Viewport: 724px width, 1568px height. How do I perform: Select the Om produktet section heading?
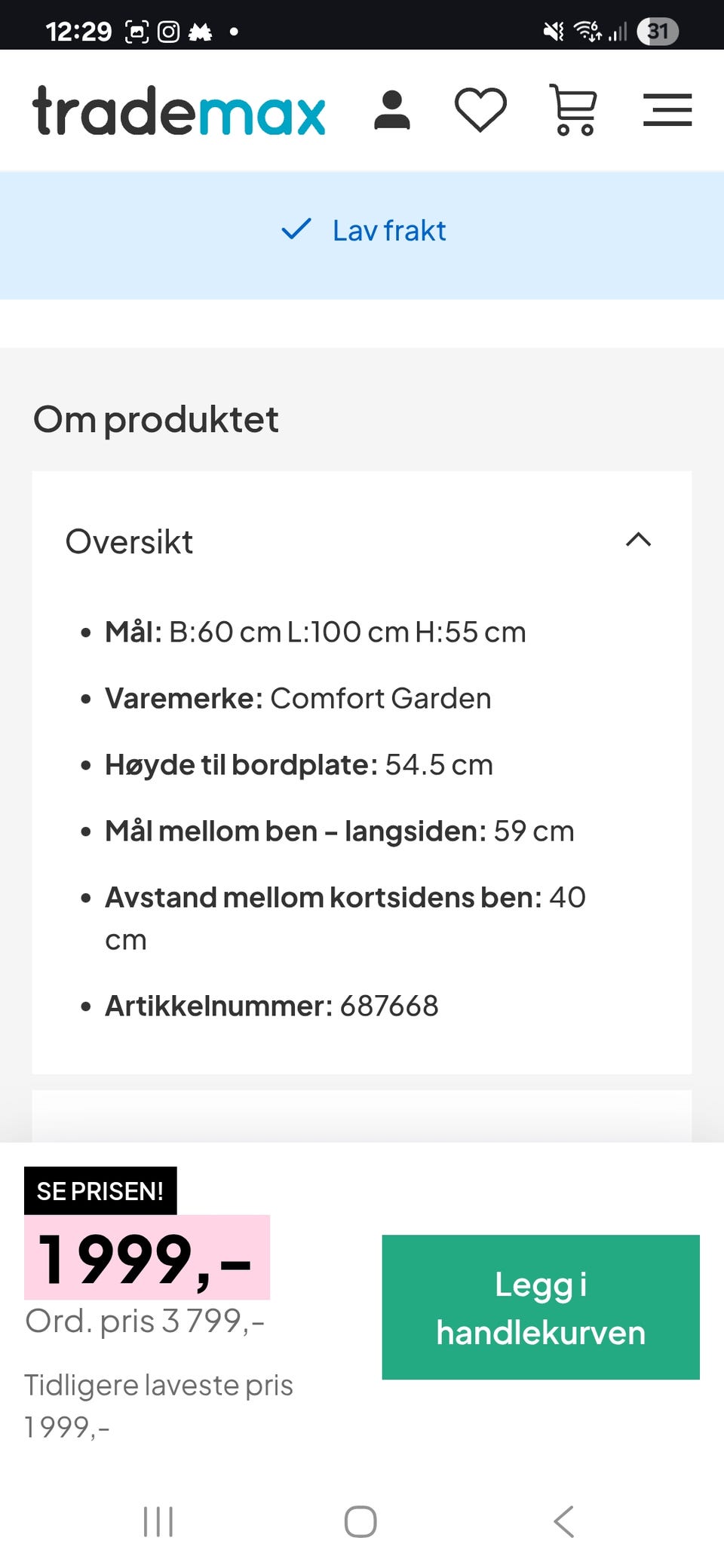point(155,419)
